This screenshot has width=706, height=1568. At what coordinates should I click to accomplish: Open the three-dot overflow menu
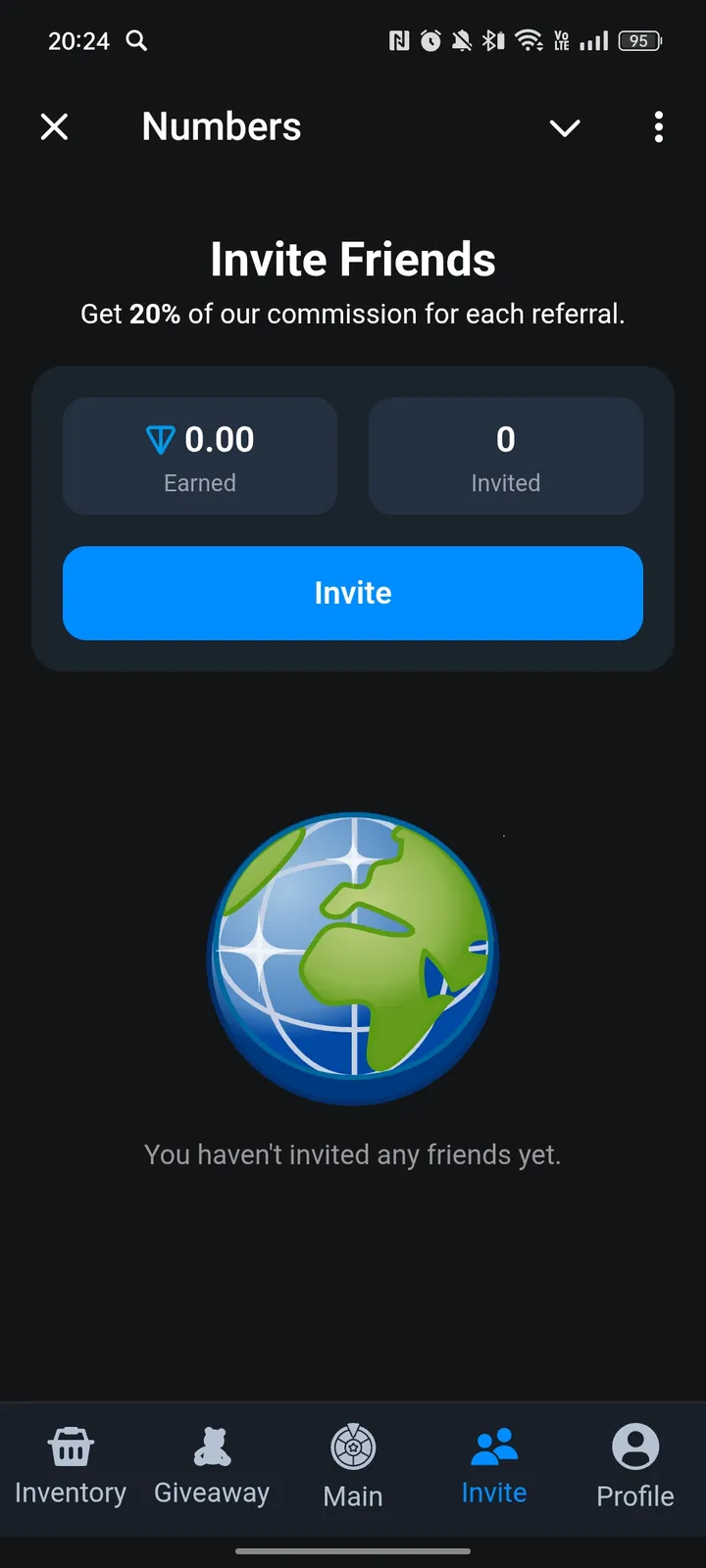(x=658, y=127)
